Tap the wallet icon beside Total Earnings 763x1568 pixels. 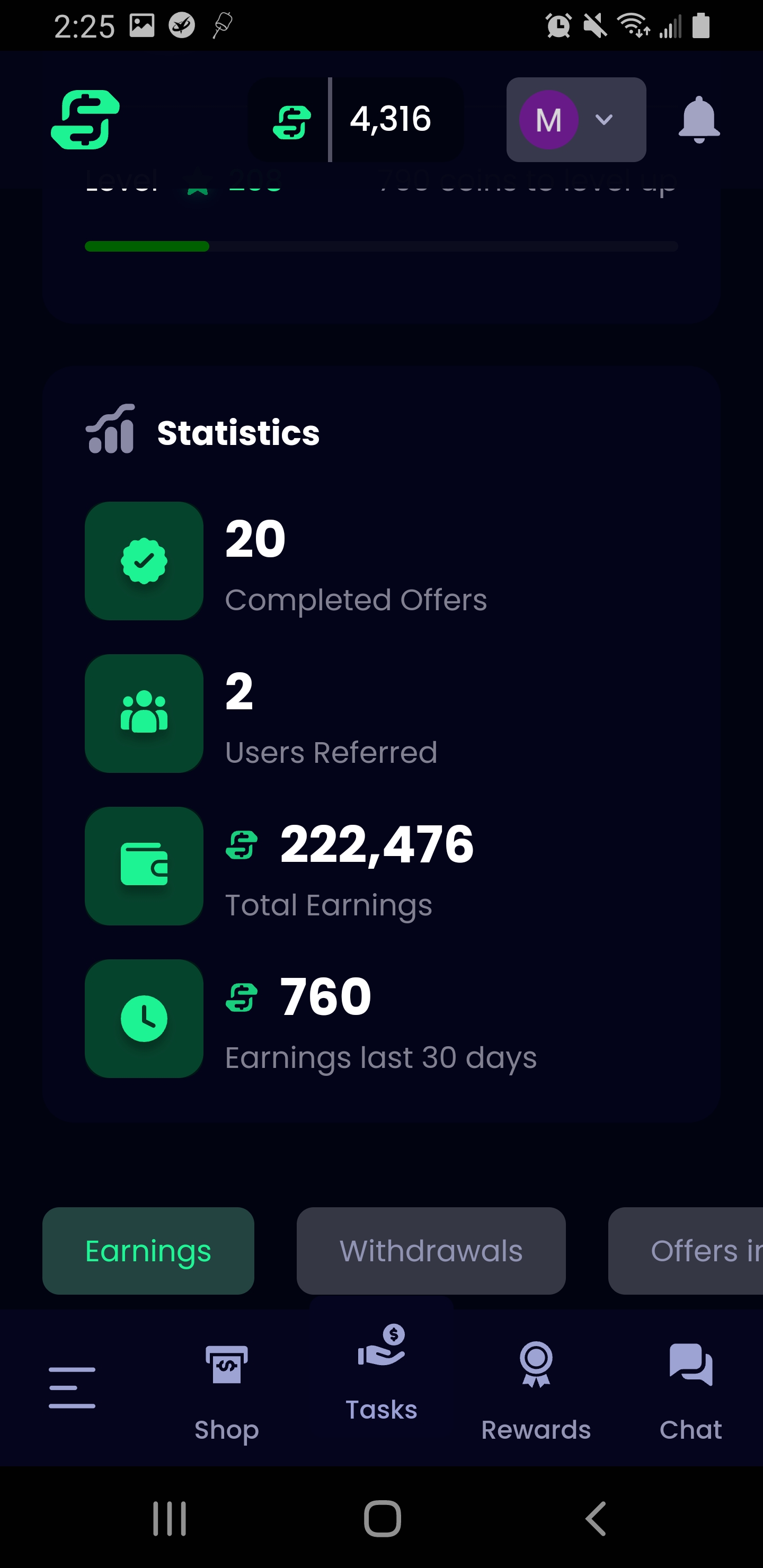144,866
